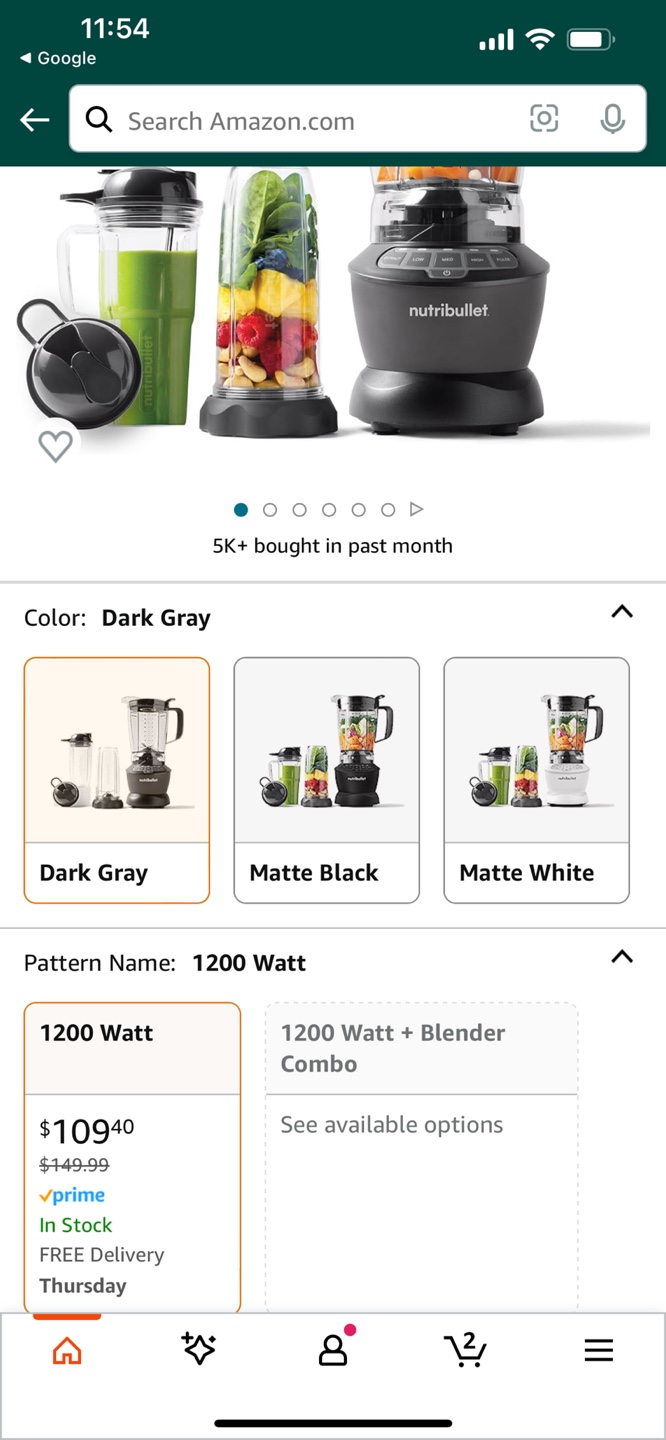Return to Google via the status bar link
Image resolution: width=666 pixels, height=1440 pixels.
point(58,58)
